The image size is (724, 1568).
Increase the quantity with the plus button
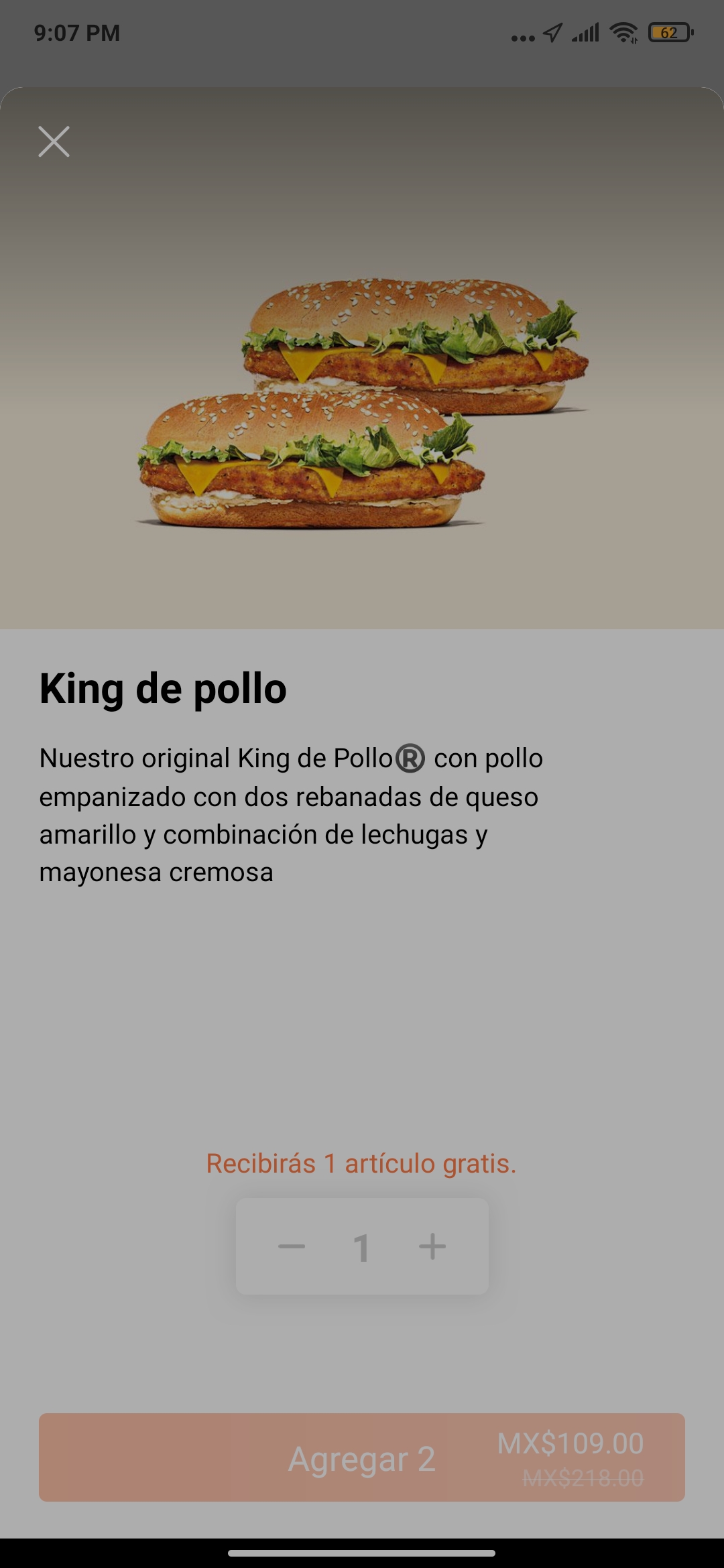pos(432,1247)
